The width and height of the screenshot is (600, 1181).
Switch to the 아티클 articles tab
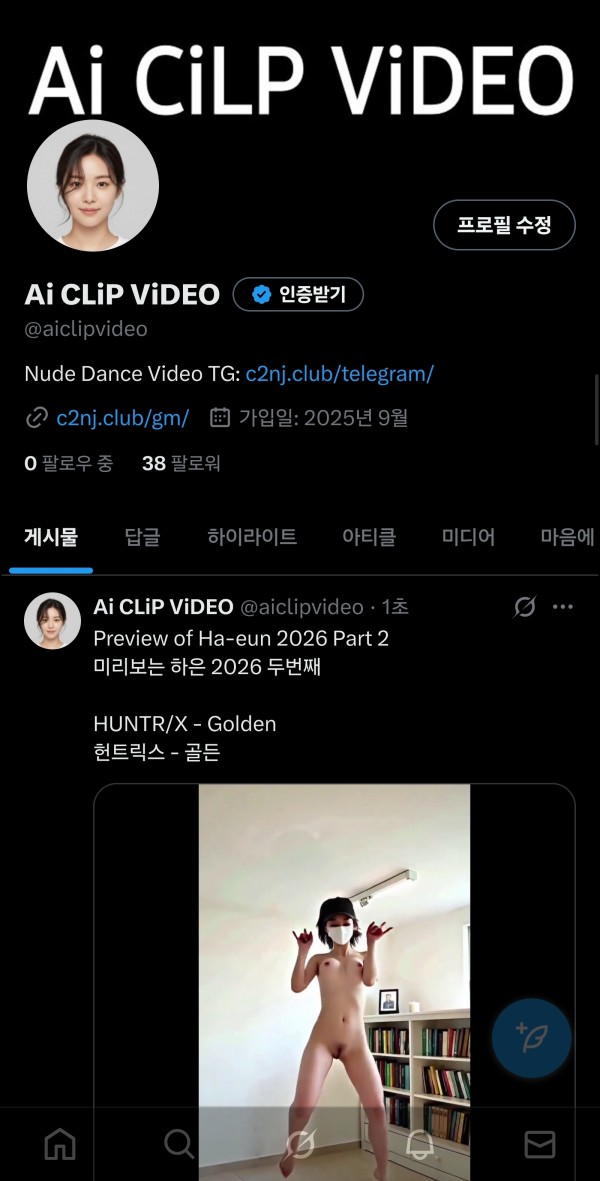tap(369, 537)
